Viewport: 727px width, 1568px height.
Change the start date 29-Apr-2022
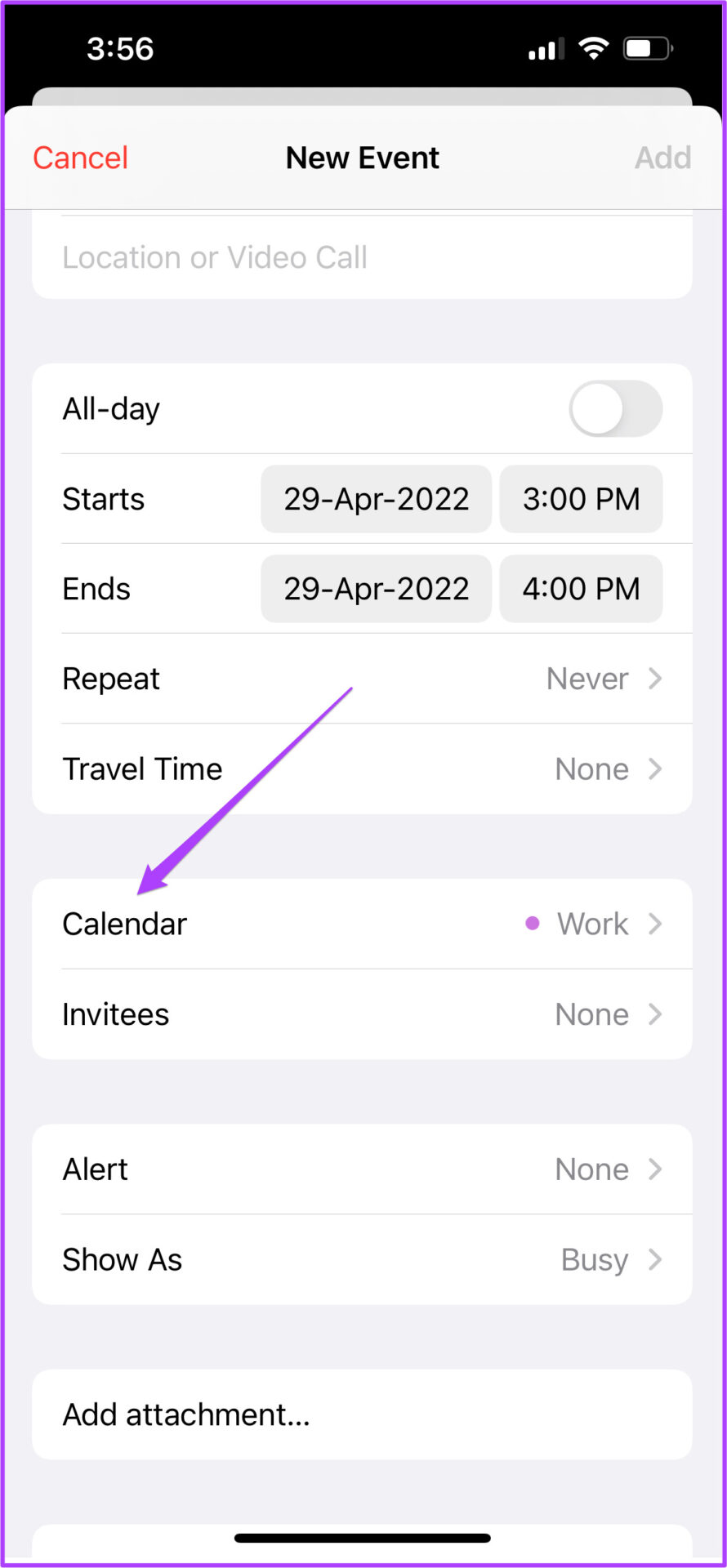(x=375, y=499)
